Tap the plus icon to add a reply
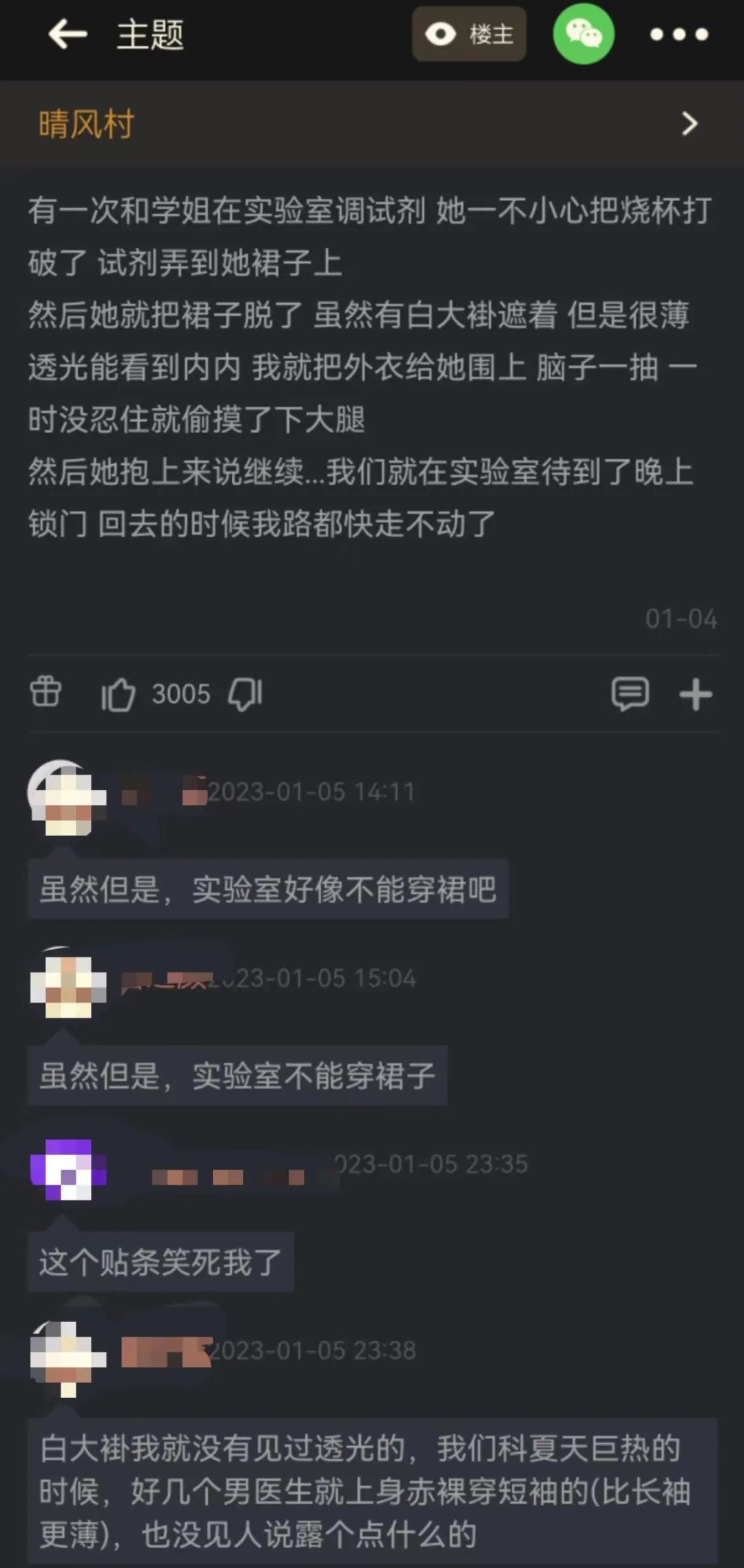The image size is (744, 1568). tap(697, 694)
